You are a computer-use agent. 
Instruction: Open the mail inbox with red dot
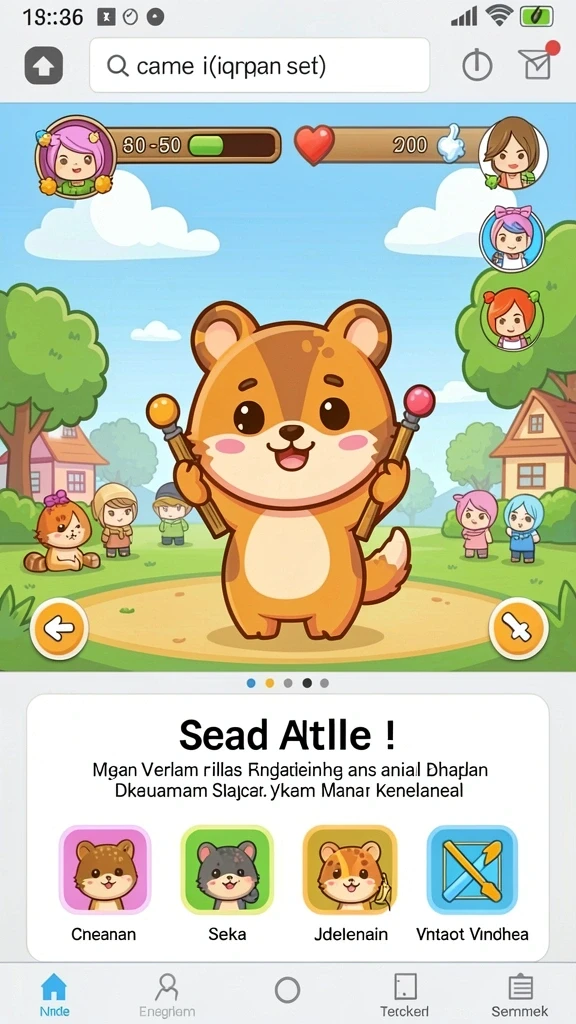tap(538, 63)
